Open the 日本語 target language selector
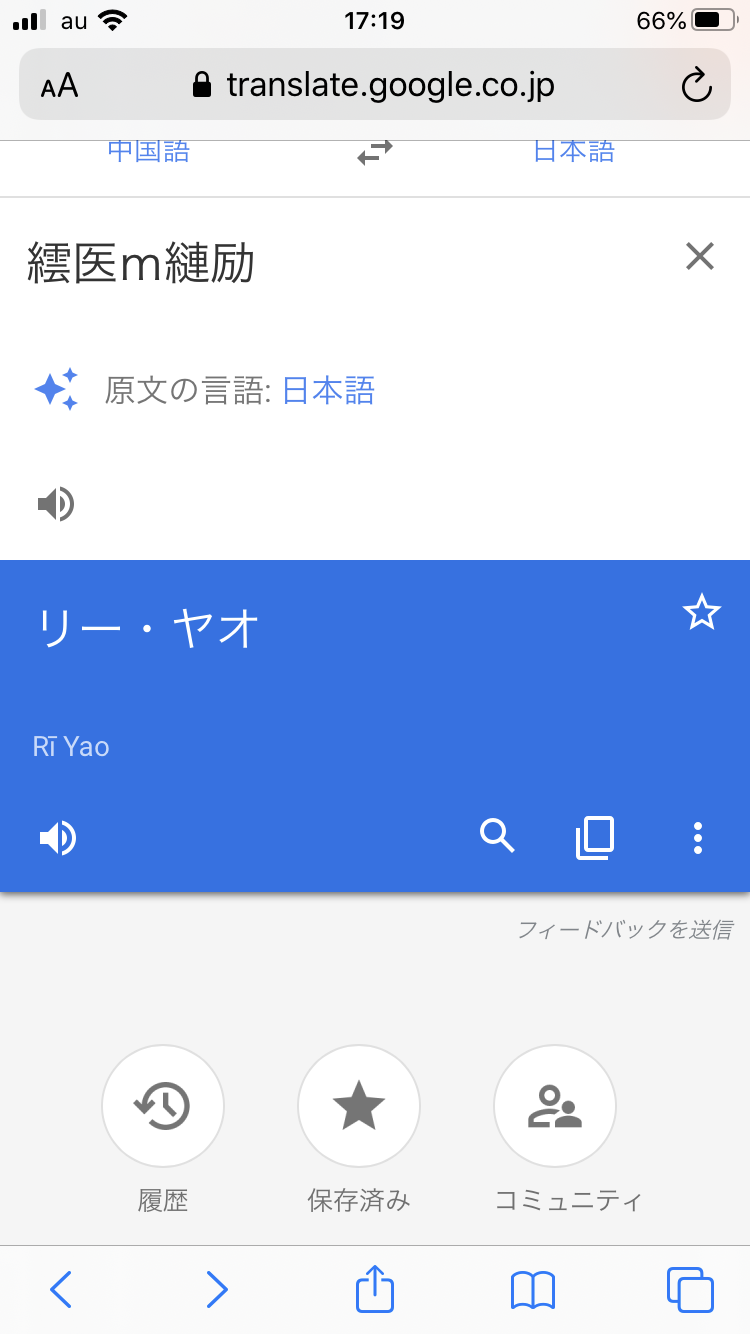 click(x=574, y=152)
